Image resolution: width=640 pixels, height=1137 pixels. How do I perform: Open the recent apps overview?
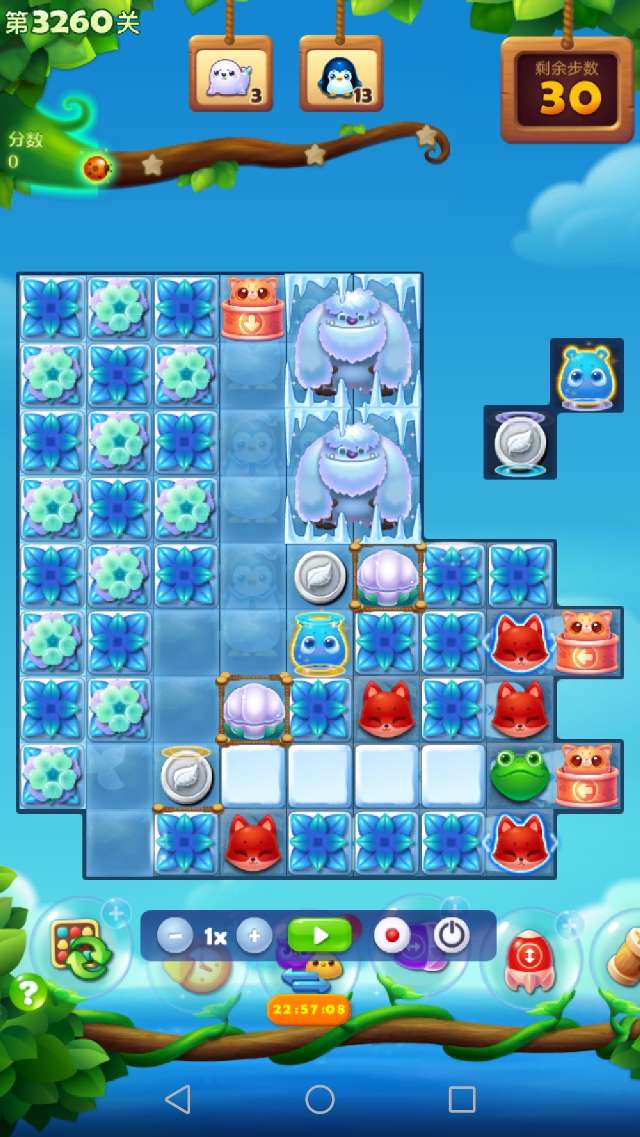tap(462, 1099)
